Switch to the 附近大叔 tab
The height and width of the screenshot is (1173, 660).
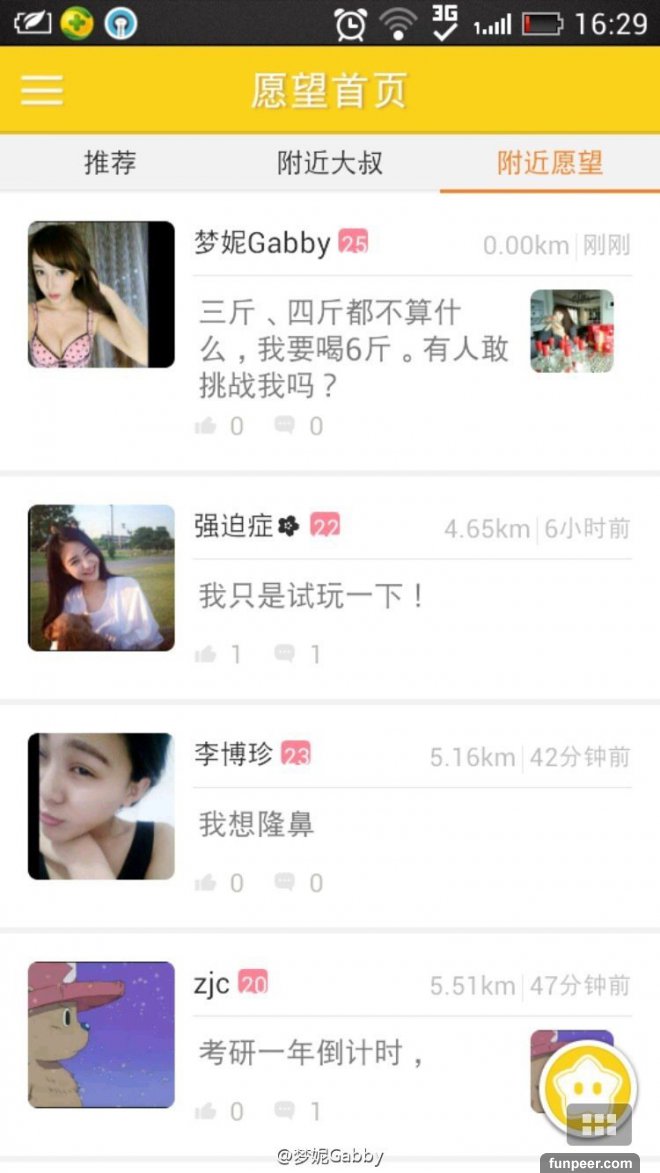[330, 162]
